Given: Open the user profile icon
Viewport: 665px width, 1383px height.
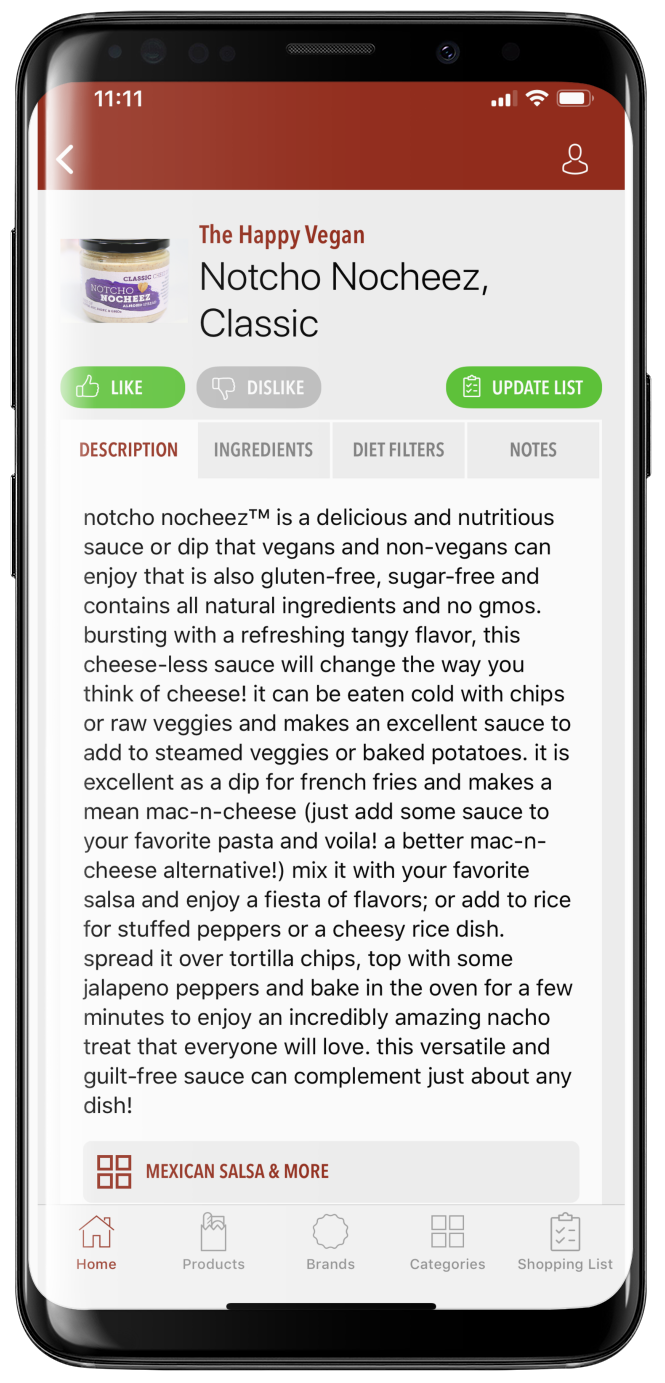Looking at the screenshot, I should pos(575,159).
